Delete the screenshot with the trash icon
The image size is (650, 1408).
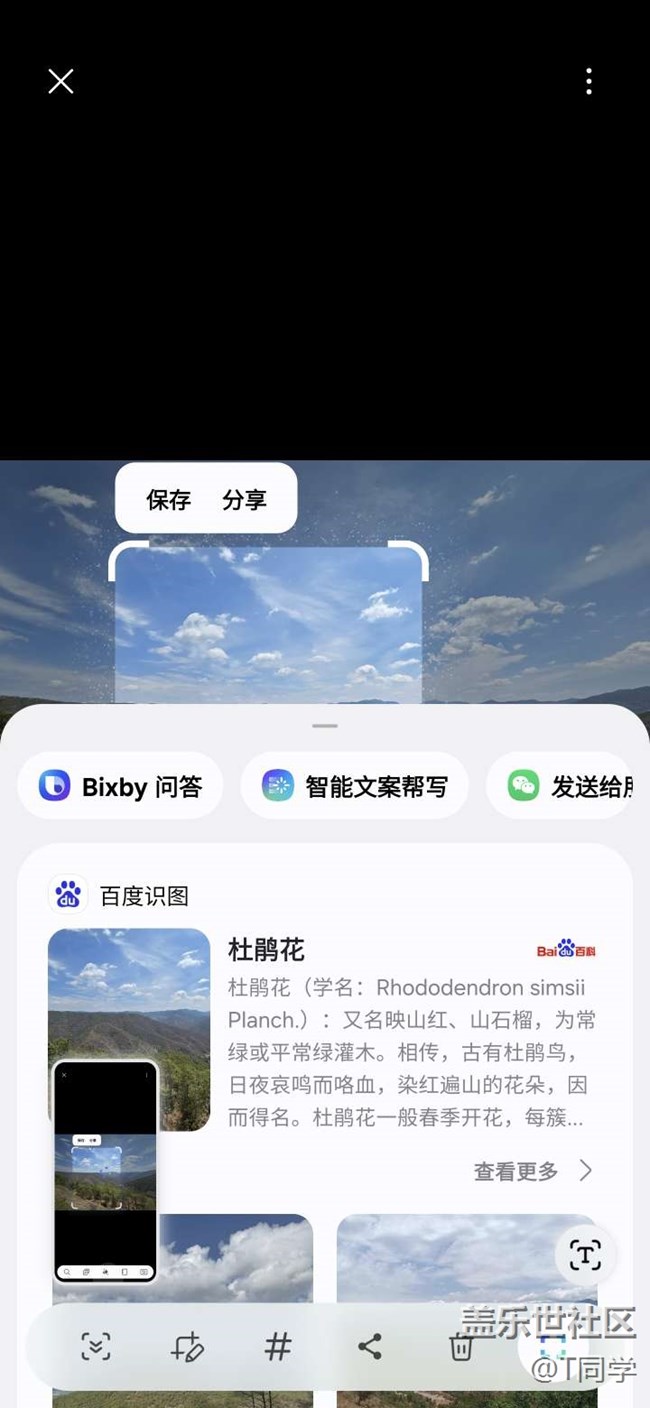coord(460,1347)
